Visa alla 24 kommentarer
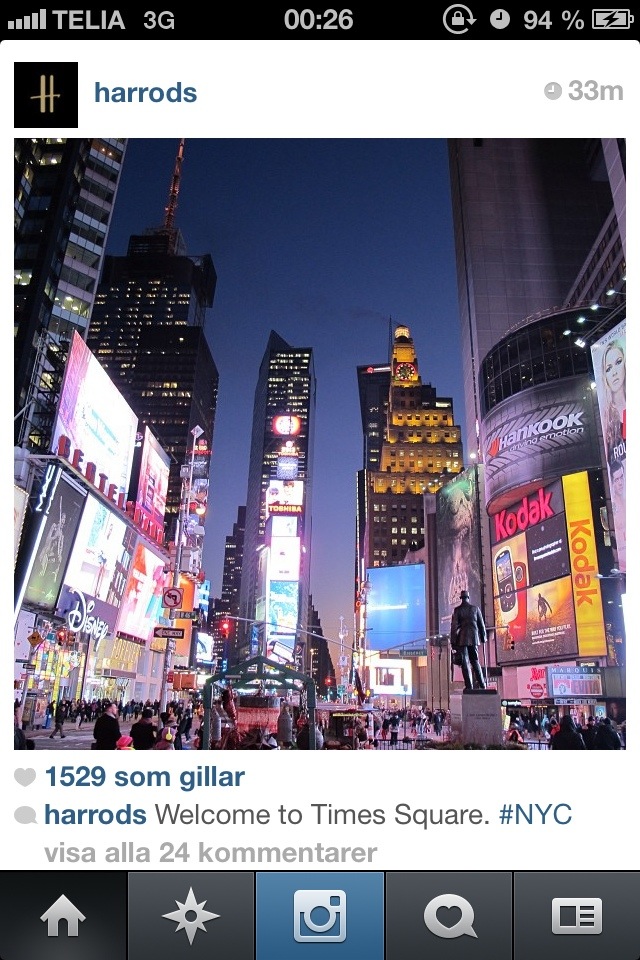Image resolution: width=640 pixels, height=960 pixels. (x=210, y=853)
